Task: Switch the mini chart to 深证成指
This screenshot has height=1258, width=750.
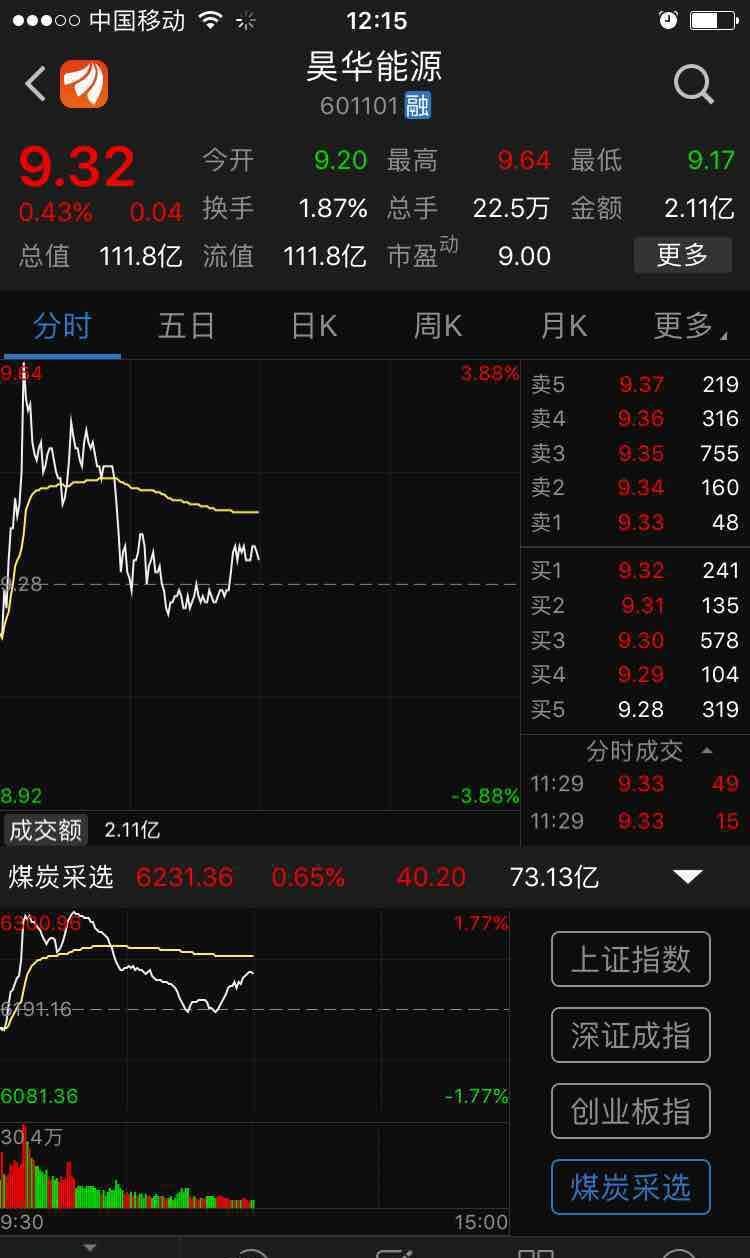Action: point(630,1035)
